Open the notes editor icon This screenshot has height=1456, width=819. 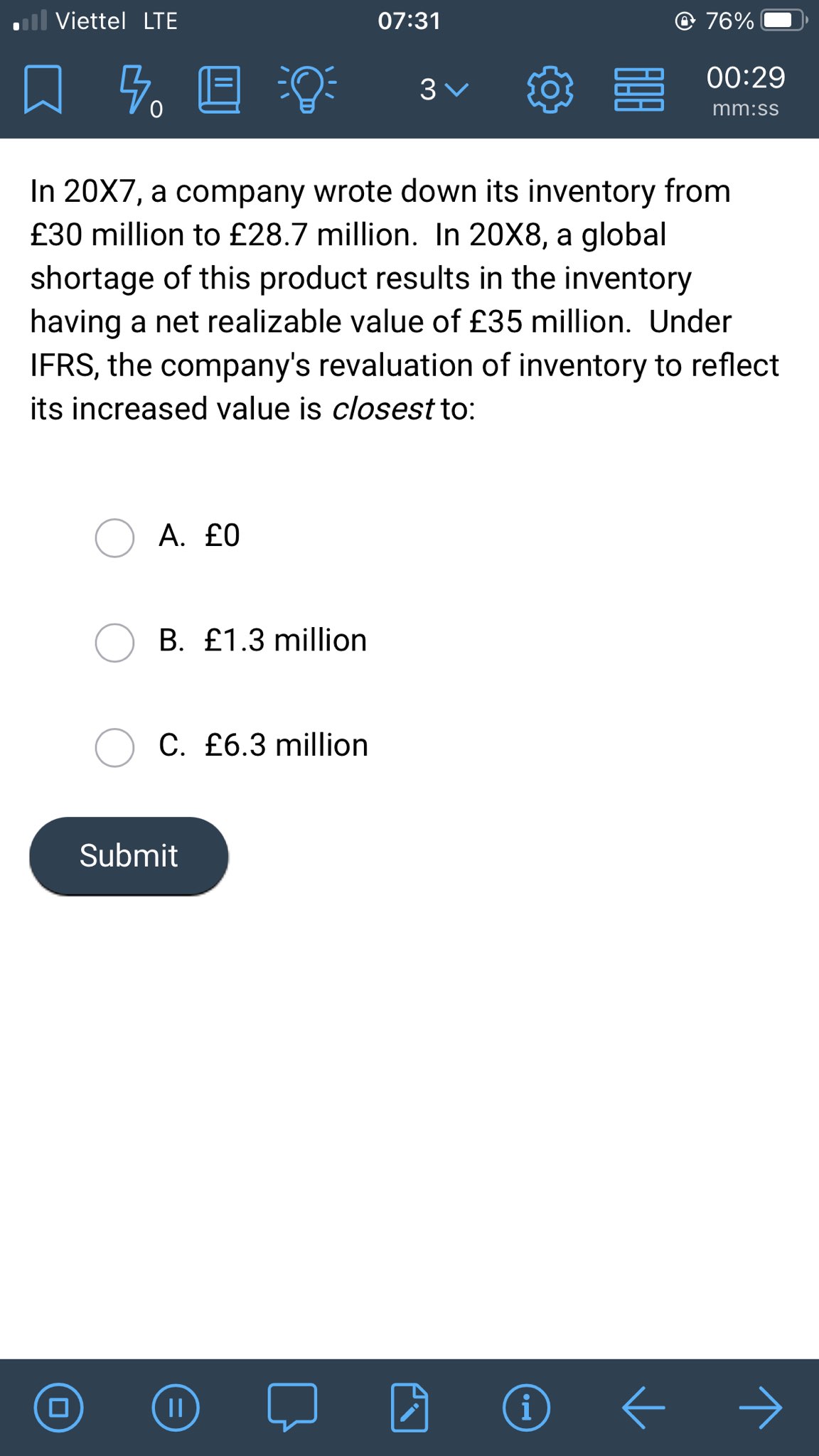(409, 1407)
